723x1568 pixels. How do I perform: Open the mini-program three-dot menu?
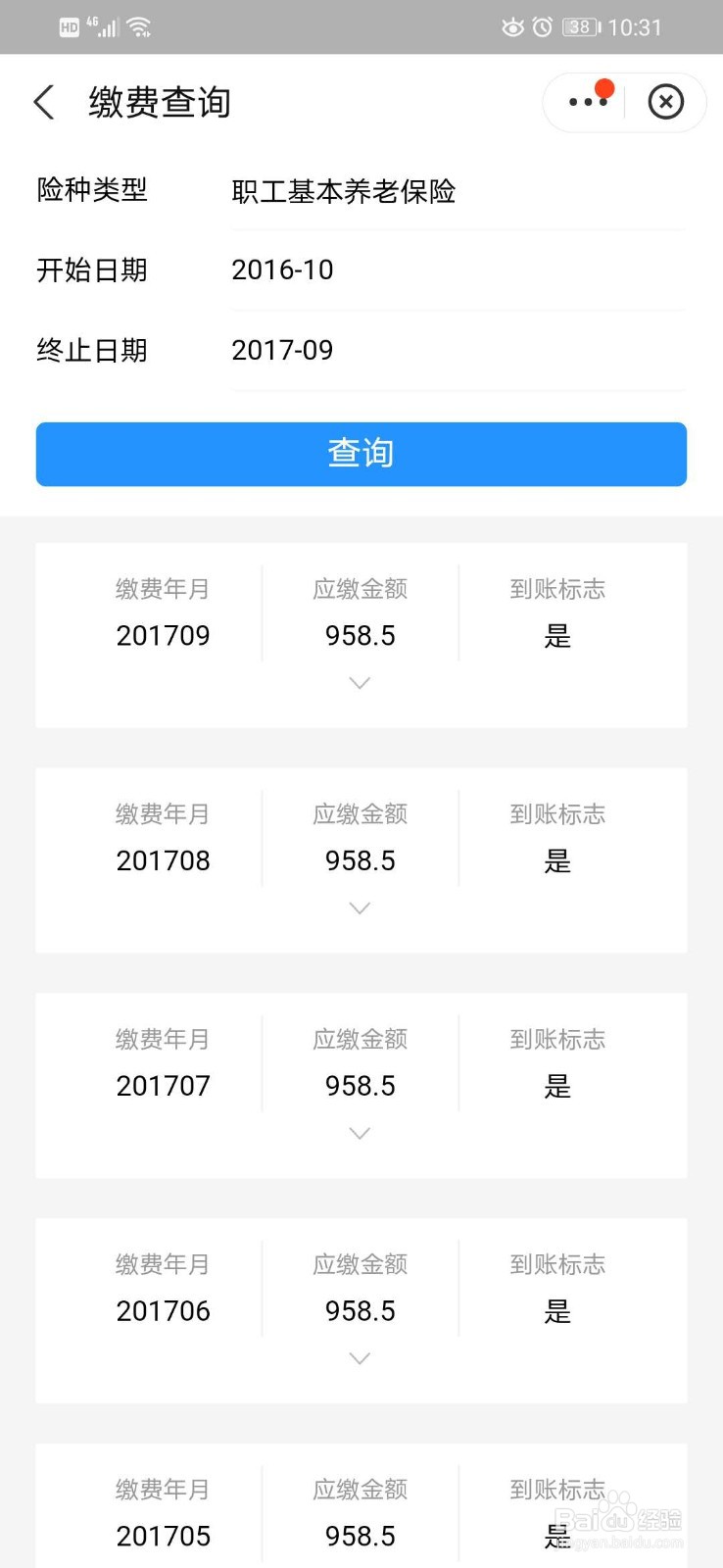[588, 101]
